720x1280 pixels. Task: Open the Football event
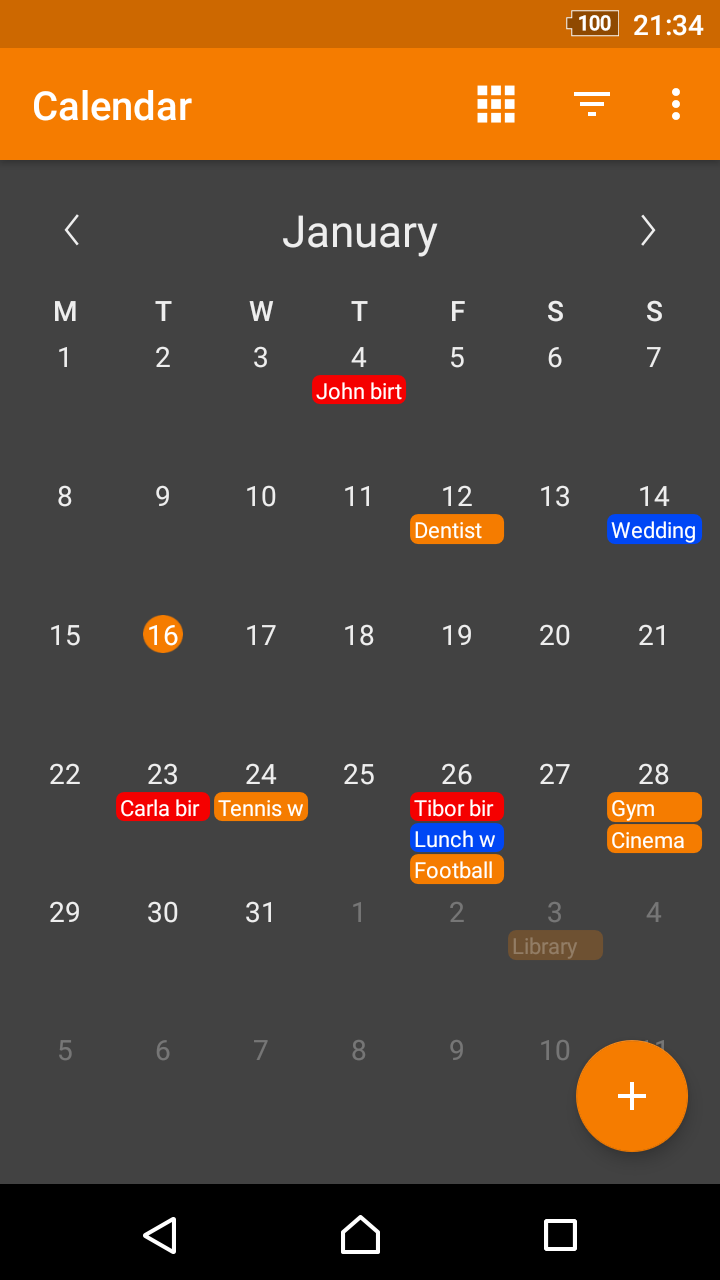pyautogui.click(x=457, y=870)
